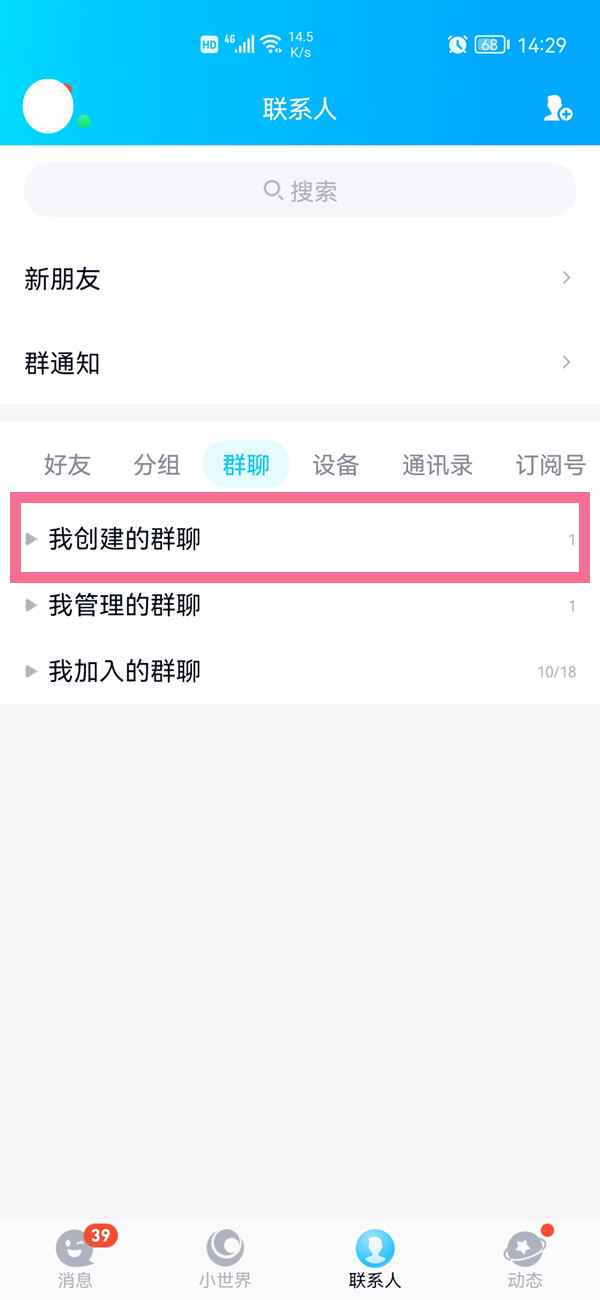Open 群通知 notifications row
The image size is (600, 1300).
point(300,363)
